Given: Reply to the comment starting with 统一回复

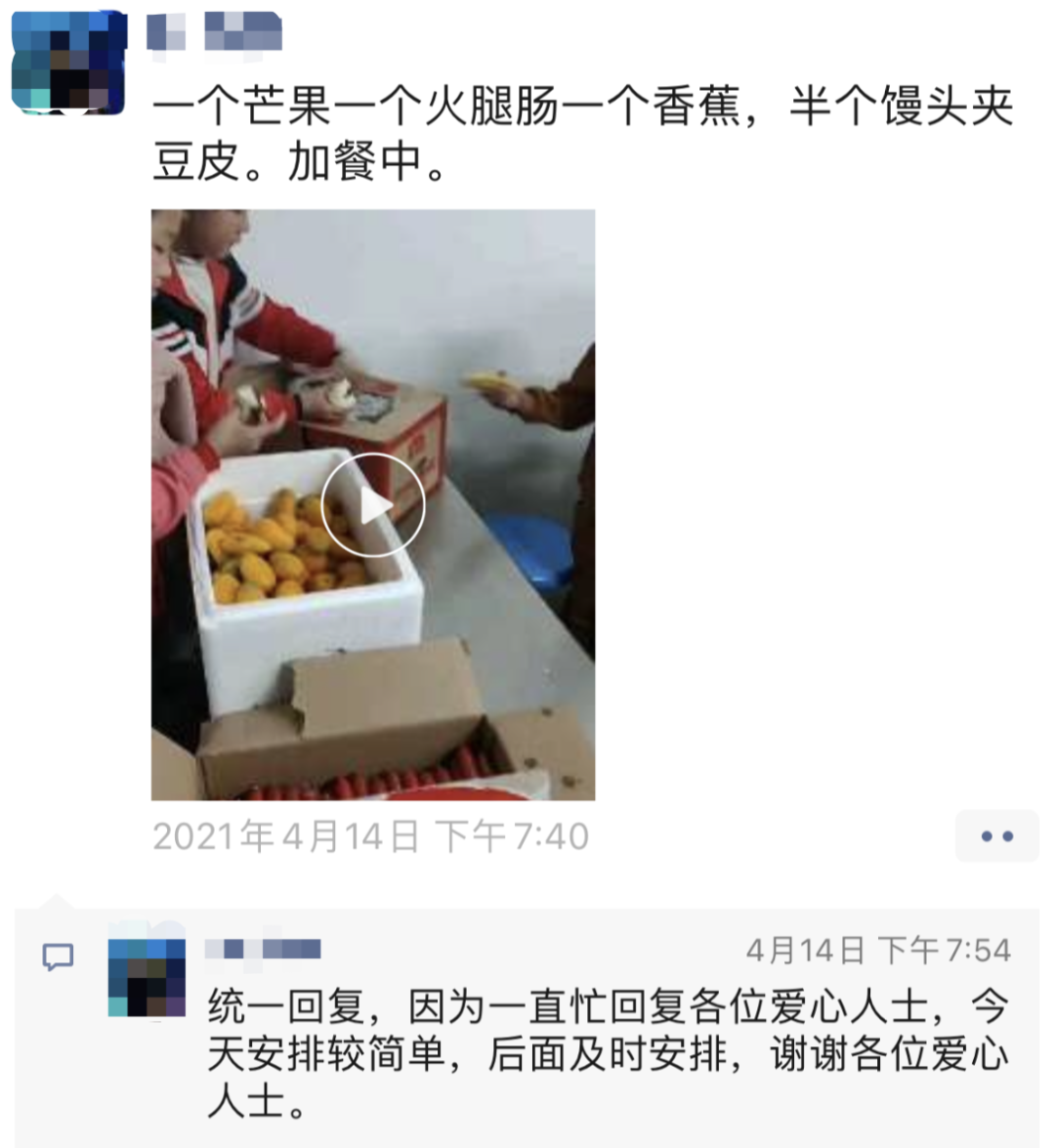Looking at the screenshot, I should tap(606, 1055).
